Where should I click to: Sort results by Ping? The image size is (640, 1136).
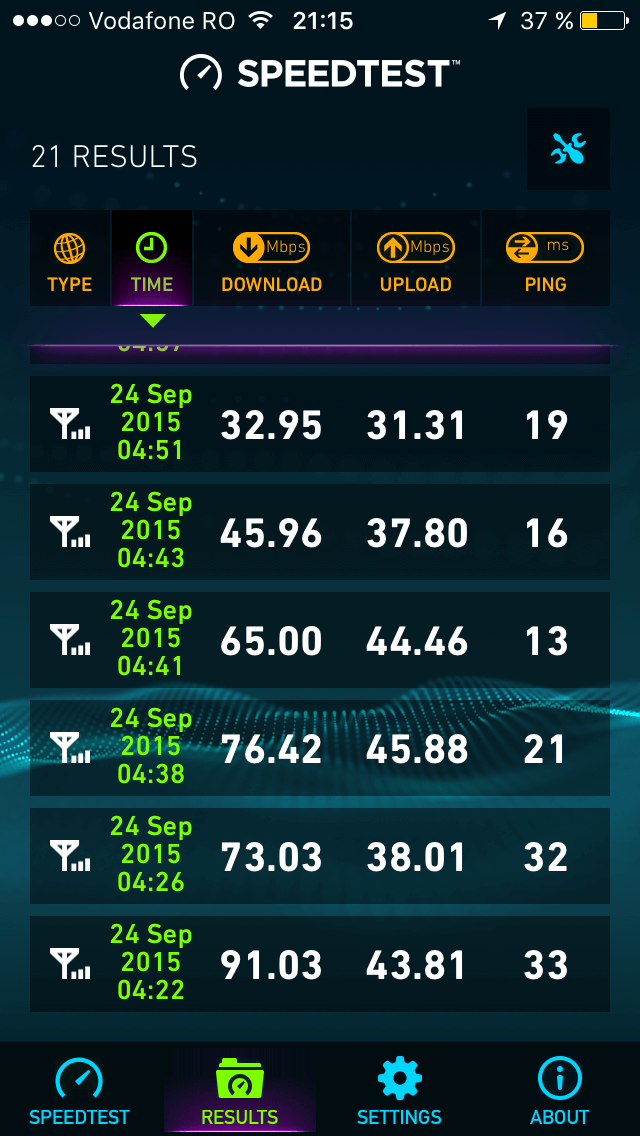[546, 258]
